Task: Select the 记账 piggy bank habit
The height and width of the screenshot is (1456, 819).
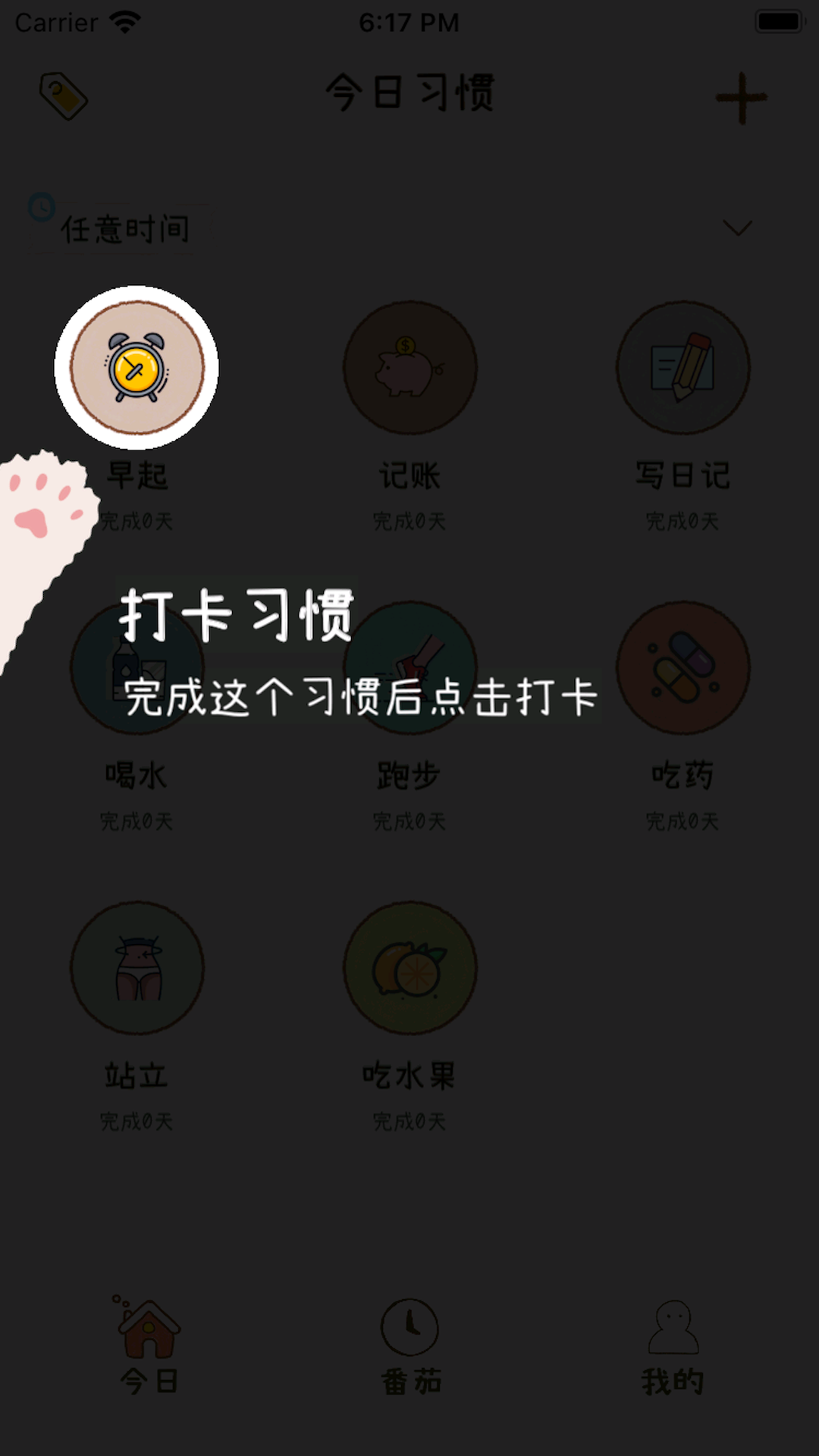Action: click(410, 368)
